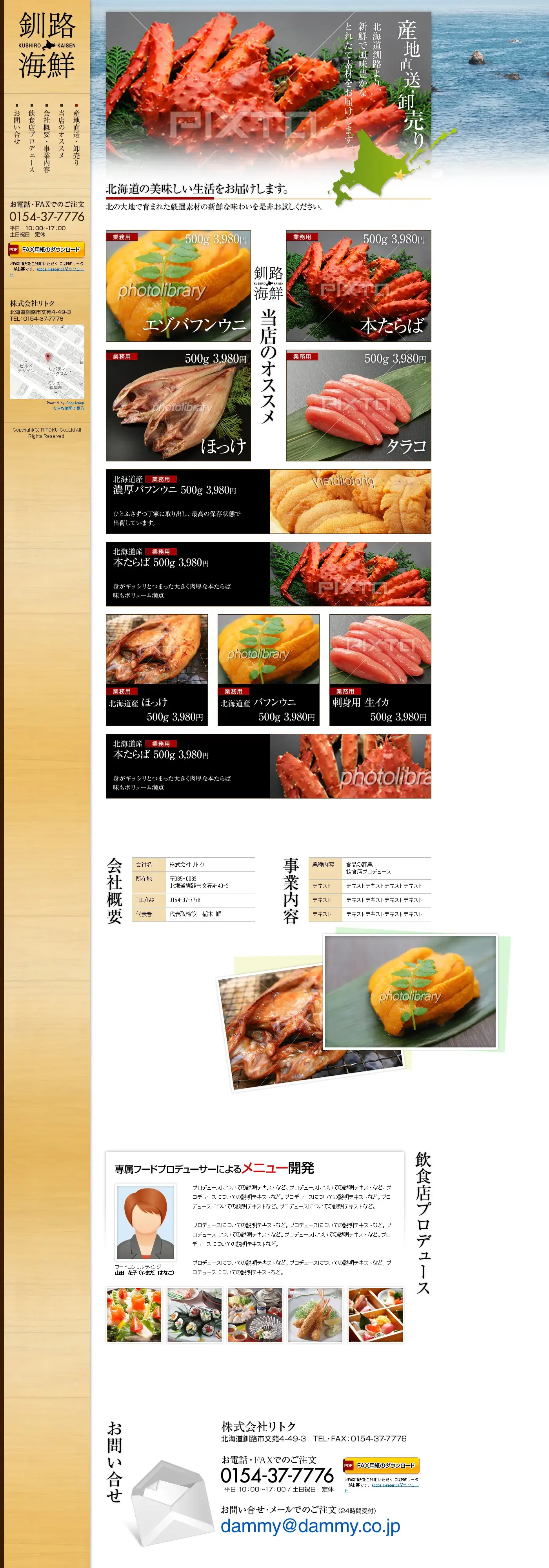Screen dimensions: 549x1568
Task: Select the 刺身用 生イカ product card
Action: pyautogui.click(x=380, y=670)
